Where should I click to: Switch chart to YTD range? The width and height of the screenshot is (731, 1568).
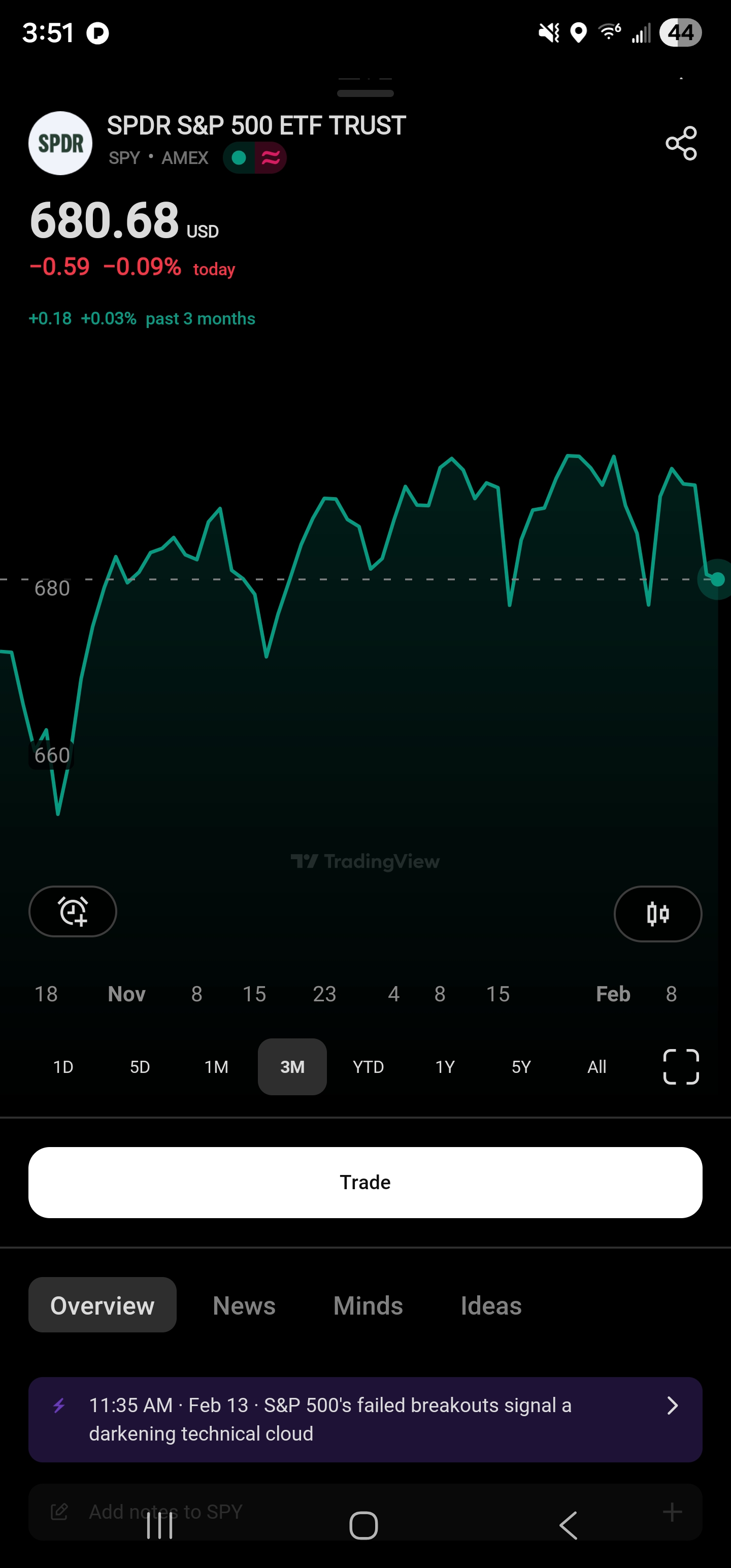click(368, 1066)
